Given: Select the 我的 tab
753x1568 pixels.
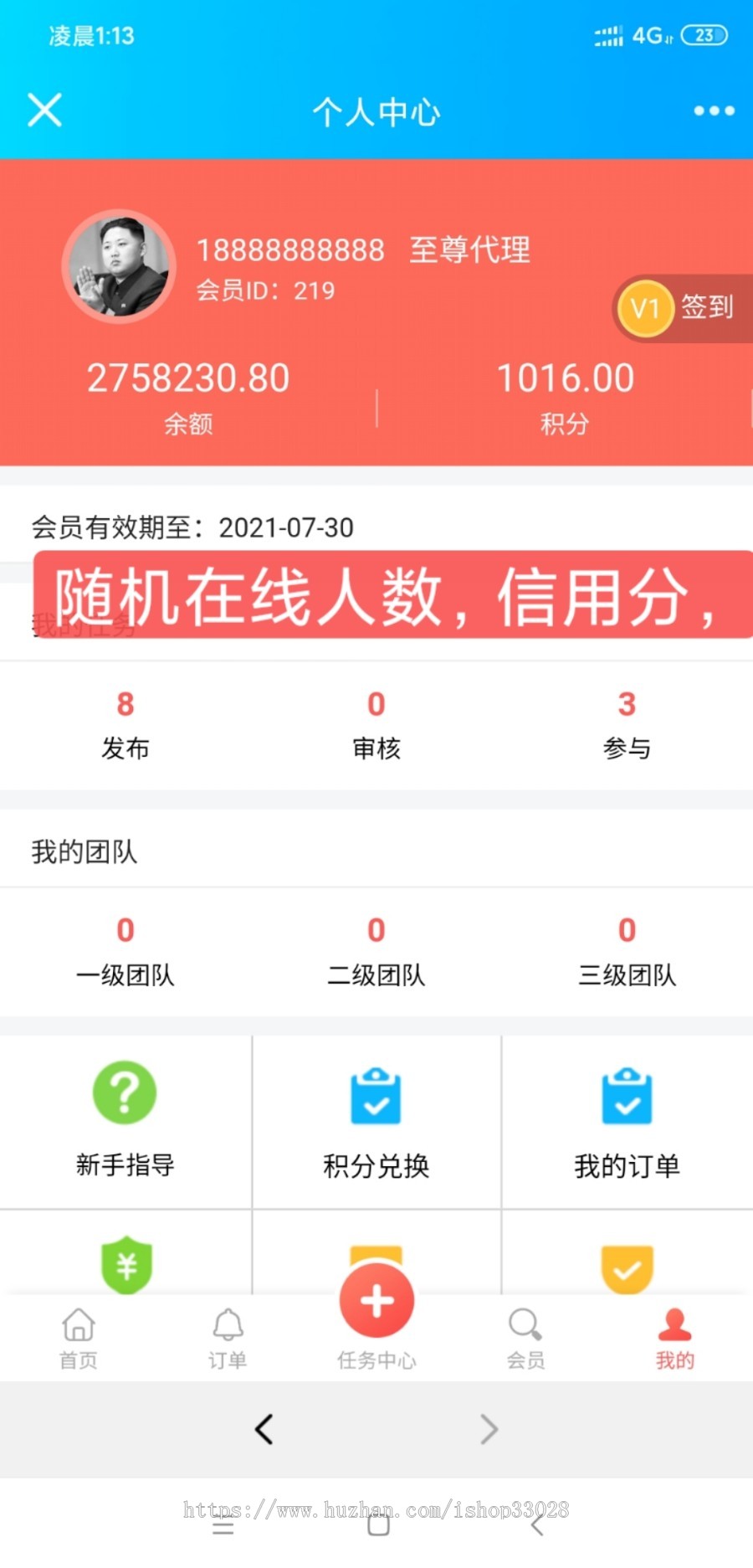Looking at the screenshot, I should click(x=674, y=1338).
